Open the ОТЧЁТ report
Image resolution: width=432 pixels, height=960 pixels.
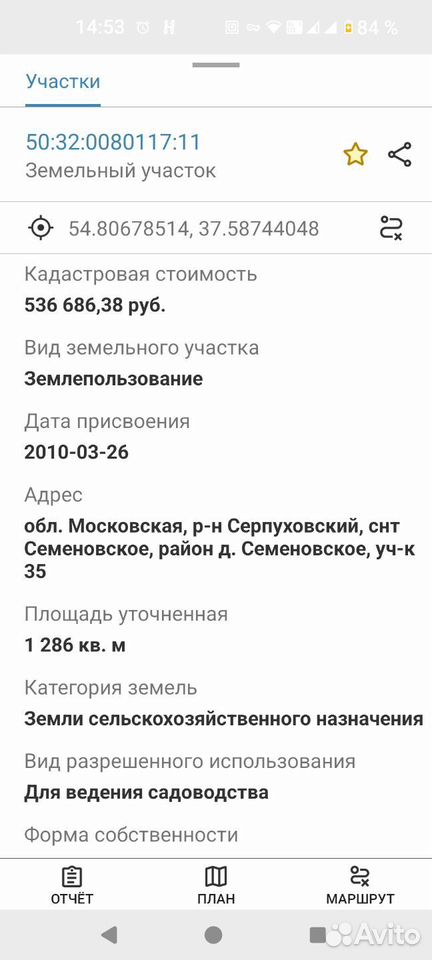click(72, 885)
